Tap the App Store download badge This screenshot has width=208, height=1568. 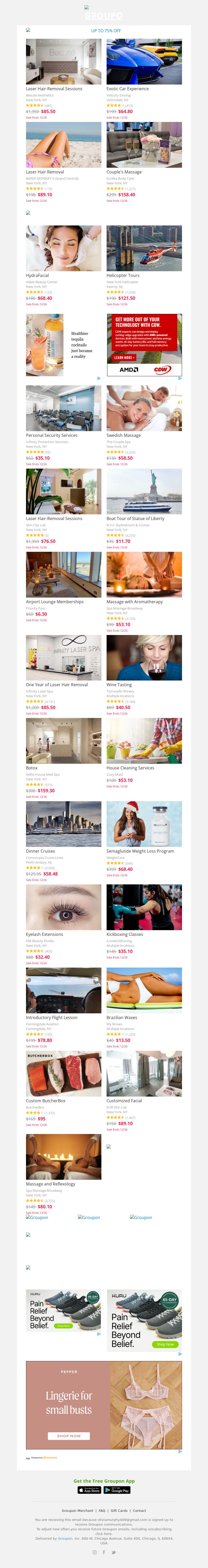click(89, 1490)
